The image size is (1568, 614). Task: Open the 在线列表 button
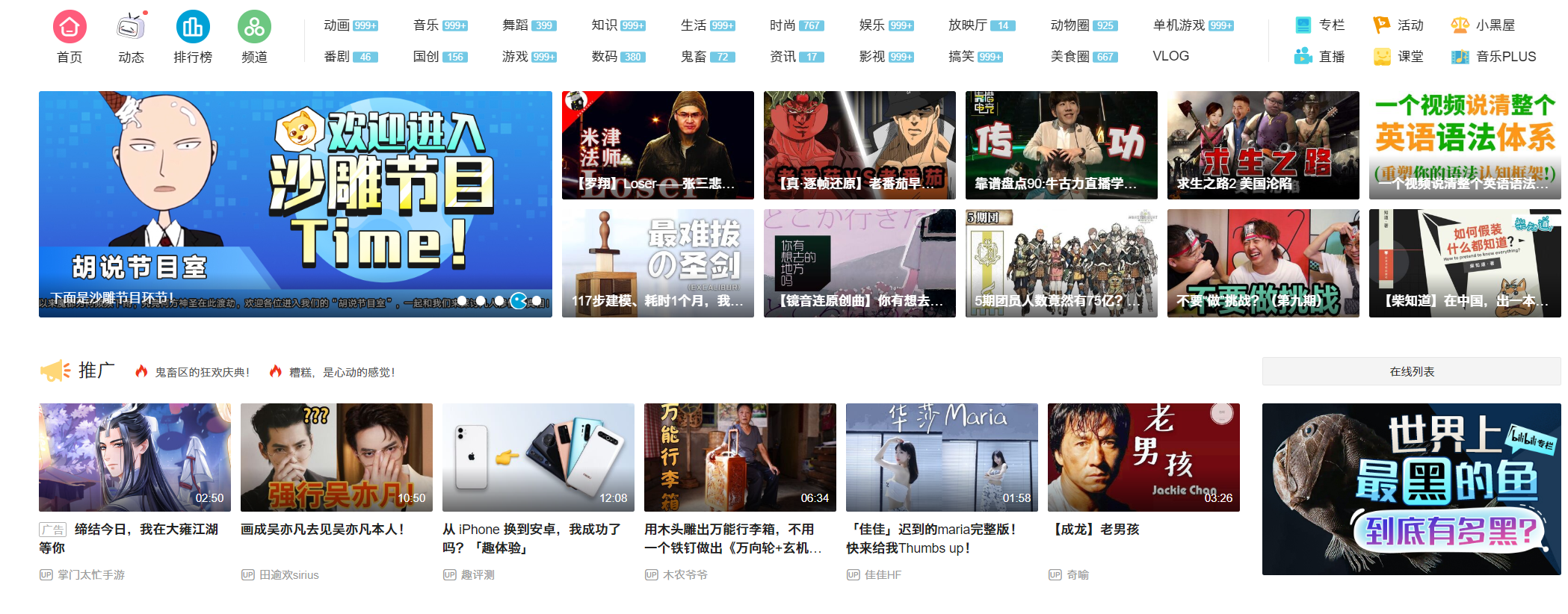tap(1411, 371)
